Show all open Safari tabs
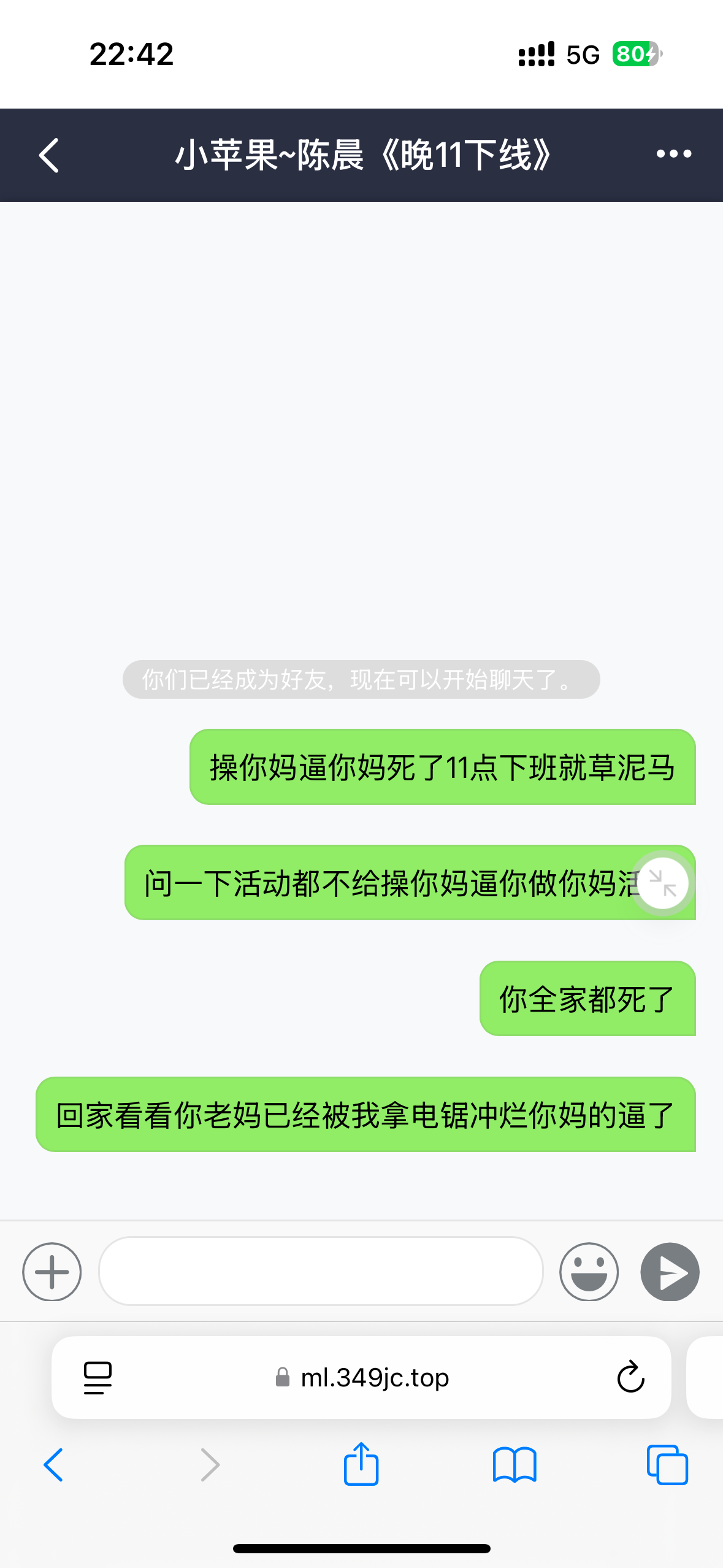 (x=667, y=1465)
